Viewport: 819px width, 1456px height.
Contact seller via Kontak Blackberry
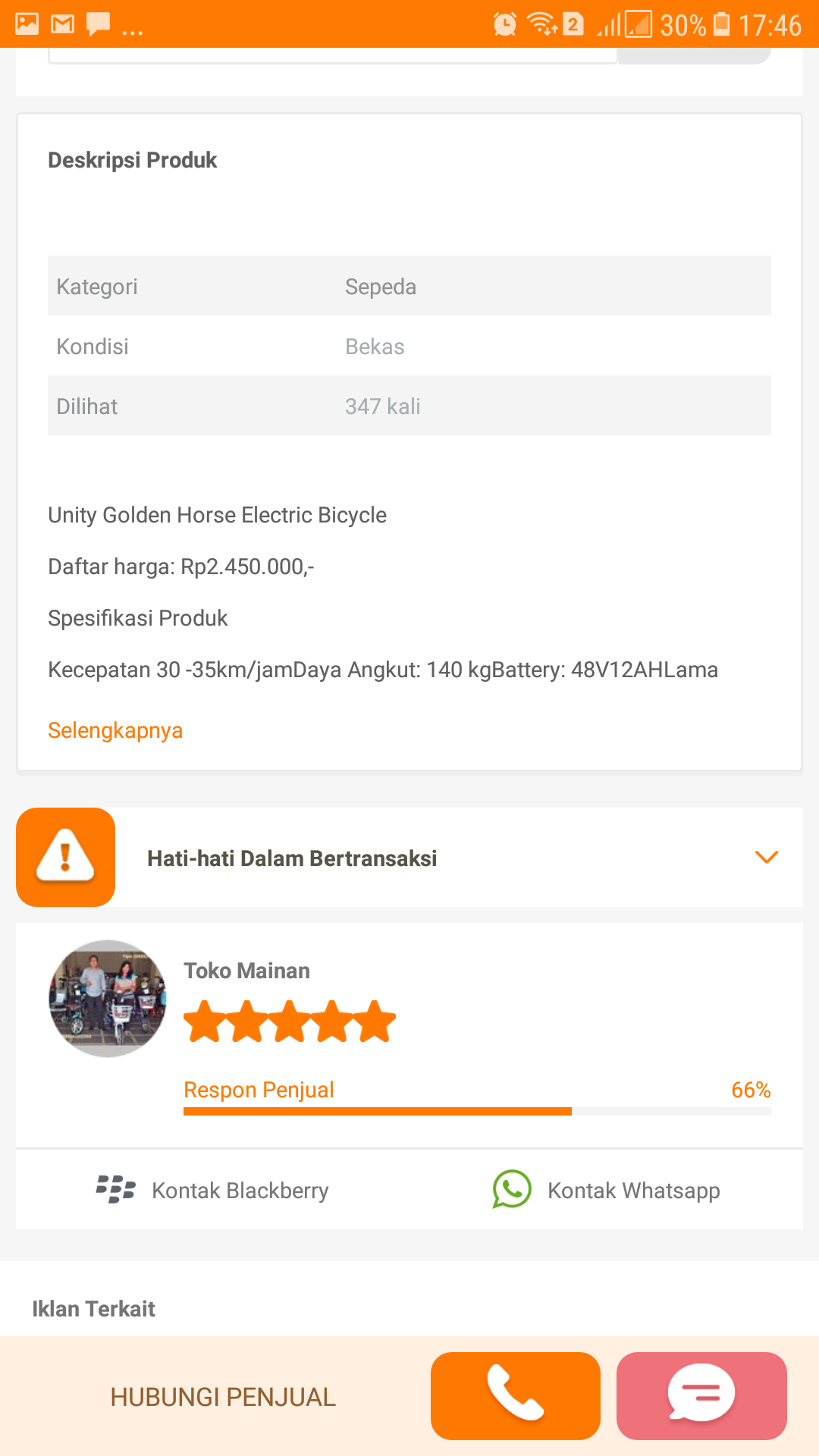pos(213,1190)
